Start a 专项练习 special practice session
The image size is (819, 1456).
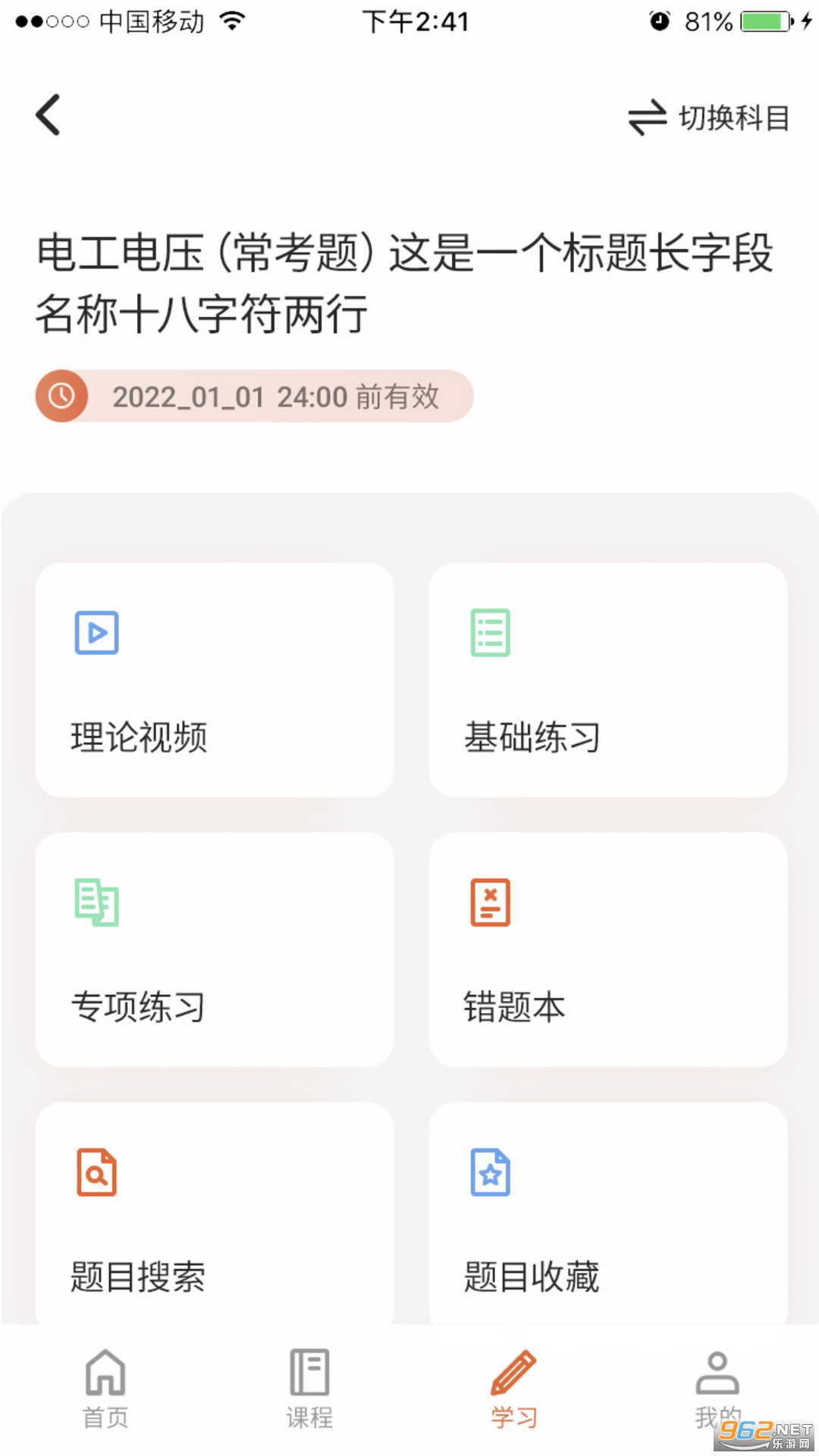pyautogui.click(x=214, y=948)
